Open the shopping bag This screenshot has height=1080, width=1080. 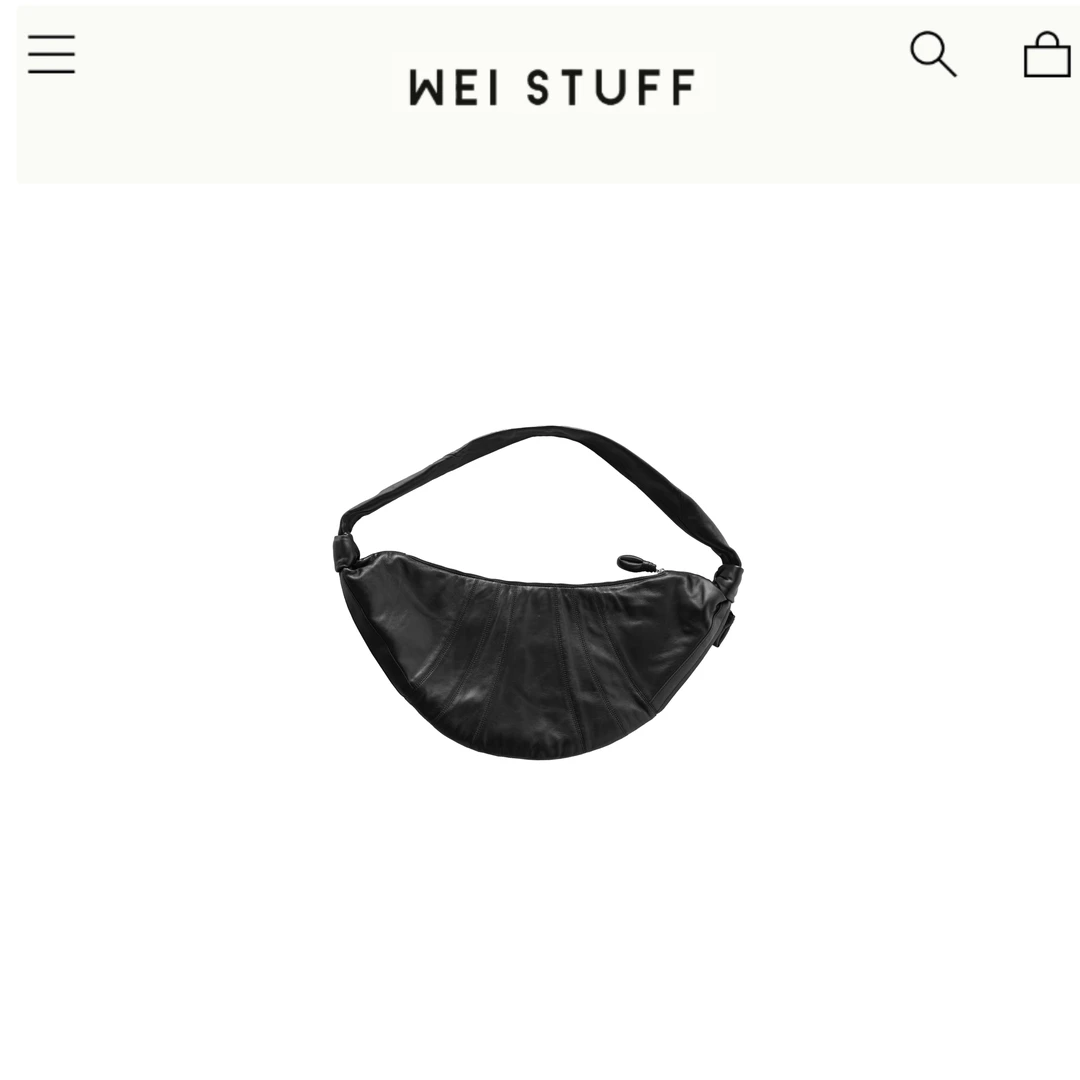click(1047, 54)
